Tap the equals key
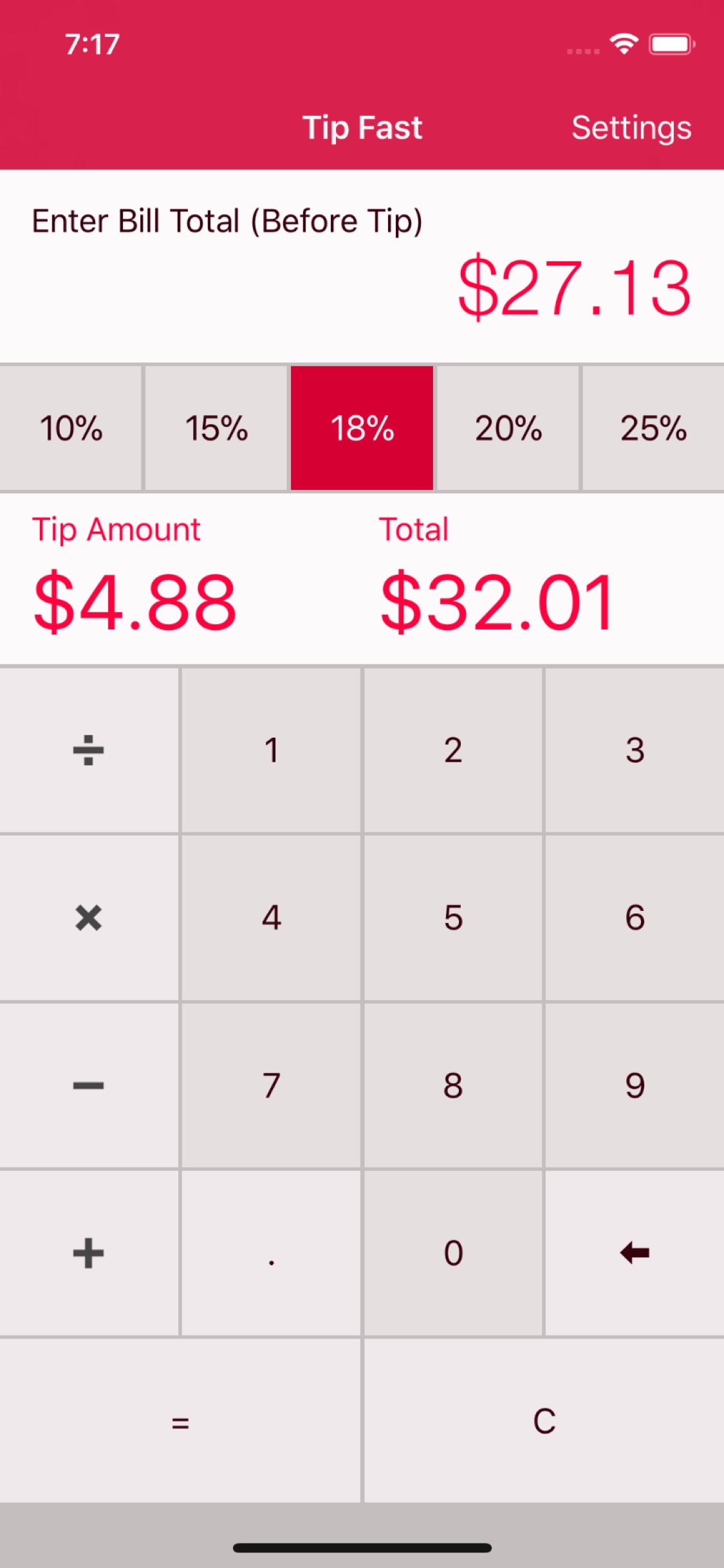 180,1421
